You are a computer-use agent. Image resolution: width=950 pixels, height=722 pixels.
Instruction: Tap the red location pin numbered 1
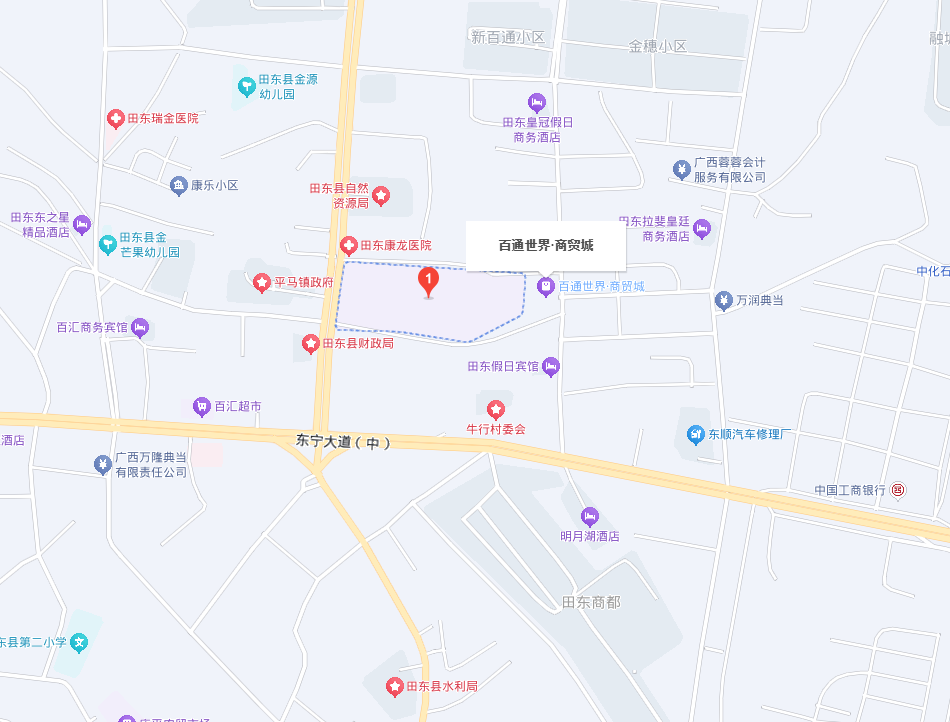pos(428,281)
